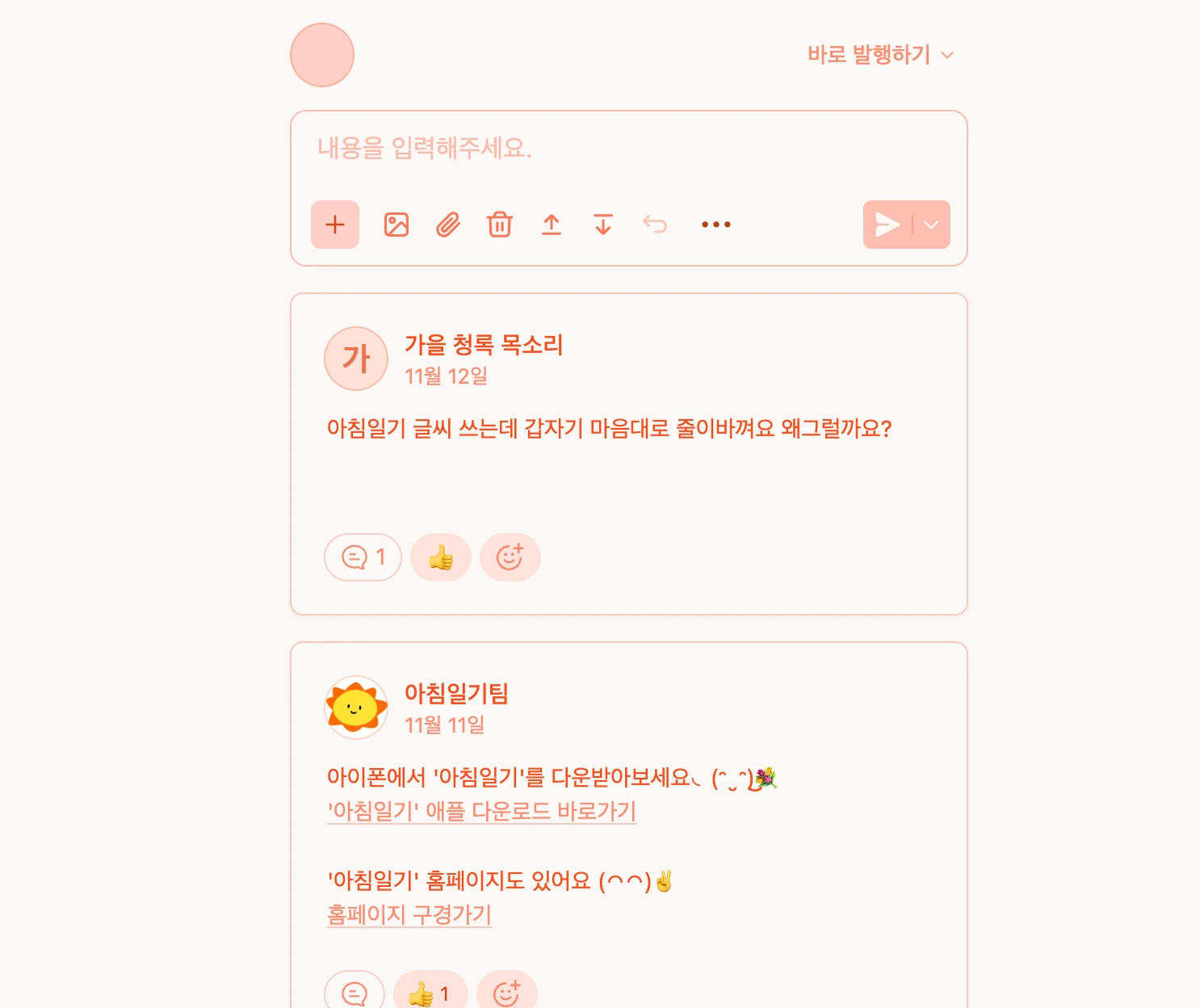Open the ''아침일기' 애플 다운로드 바로가기' link
The height and width of the screenshot is (1008, 1200).
click(481, 811)
